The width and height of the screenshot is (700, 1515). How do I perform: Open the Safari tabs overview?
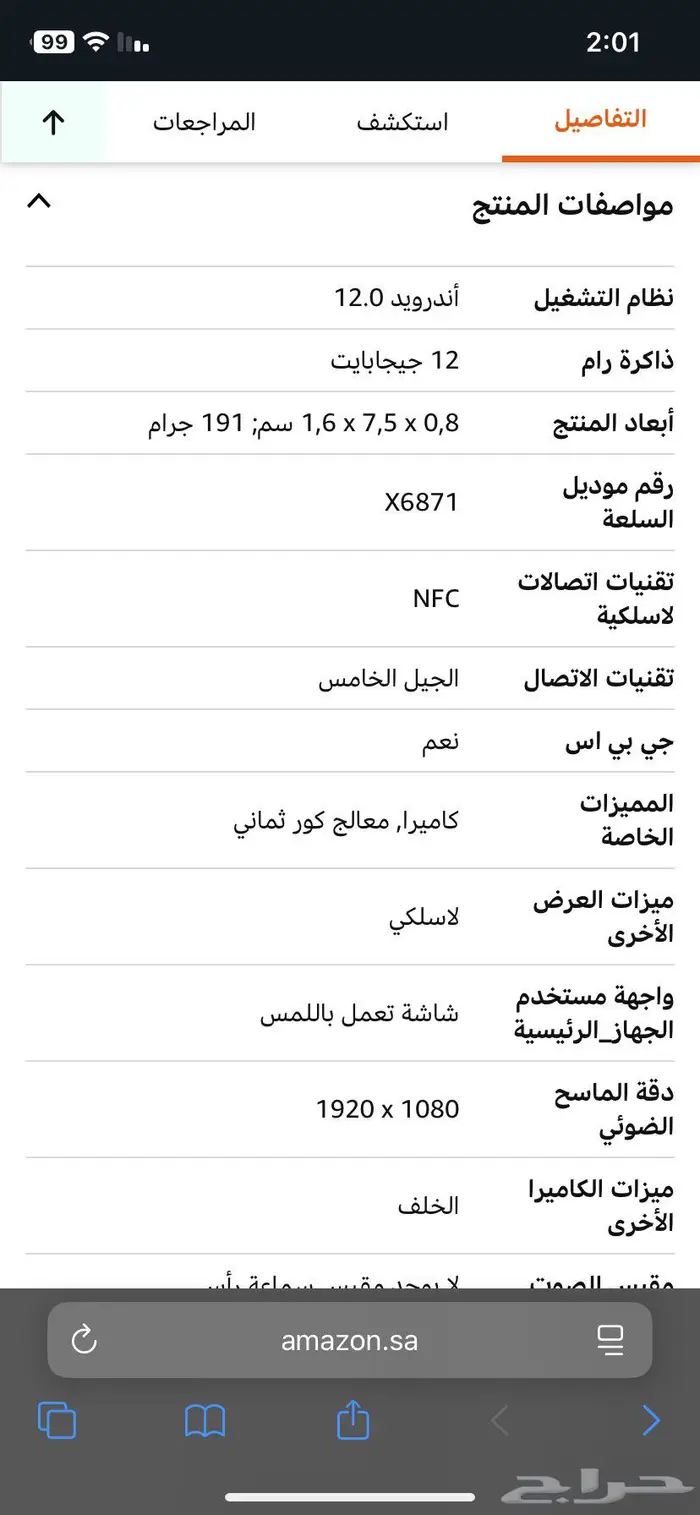tap(57, 1420)
